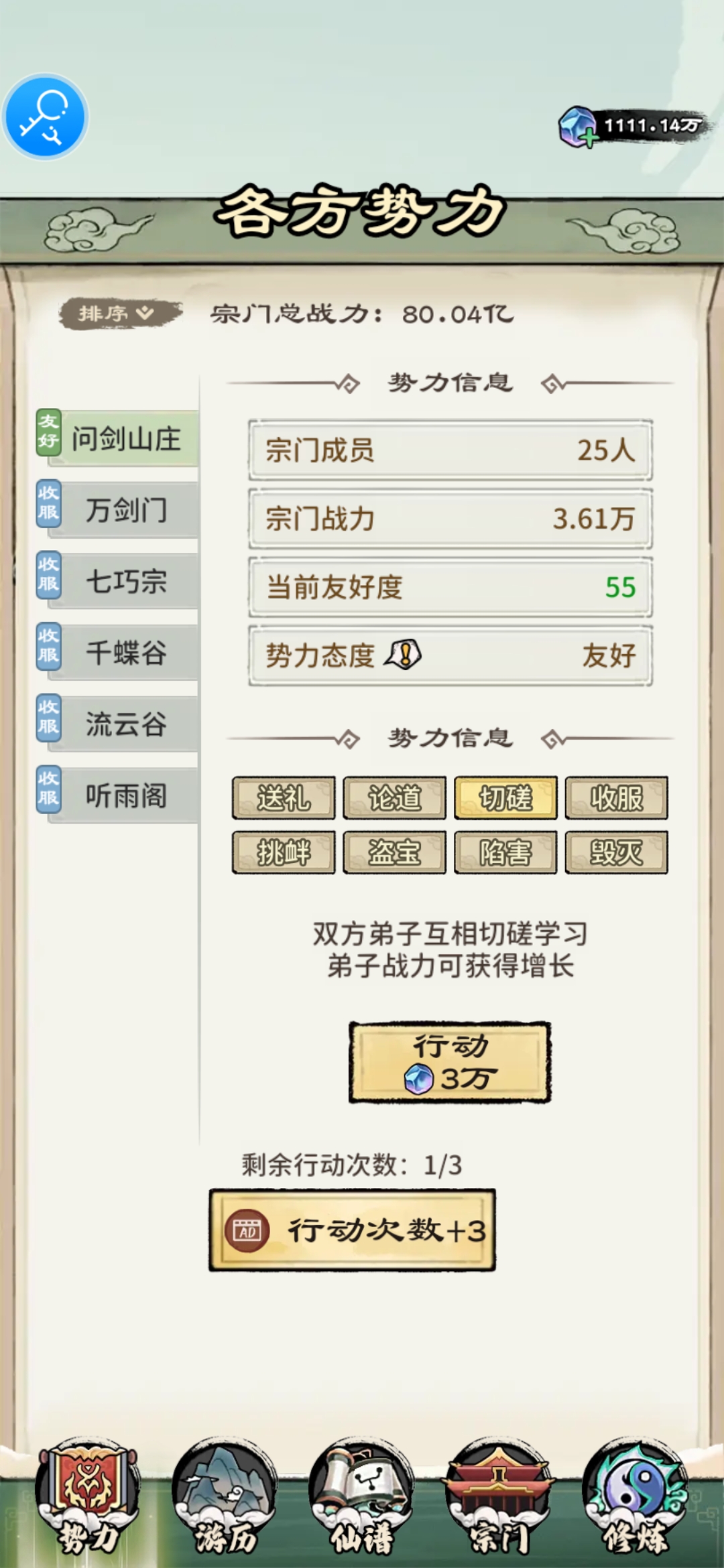Screen dimensions: 724x1568
Task: Select 听雨阁 in the faction list
Action: 125,796
